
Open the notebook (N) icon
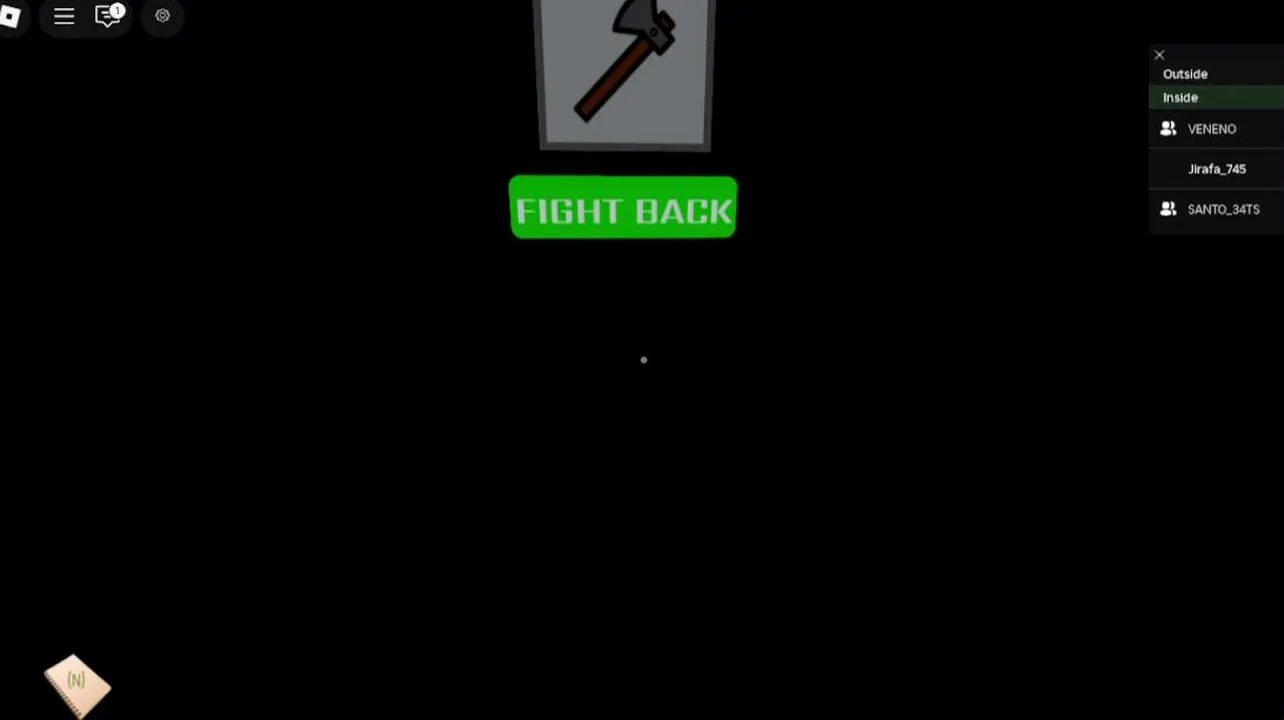(x=77, y=684)
